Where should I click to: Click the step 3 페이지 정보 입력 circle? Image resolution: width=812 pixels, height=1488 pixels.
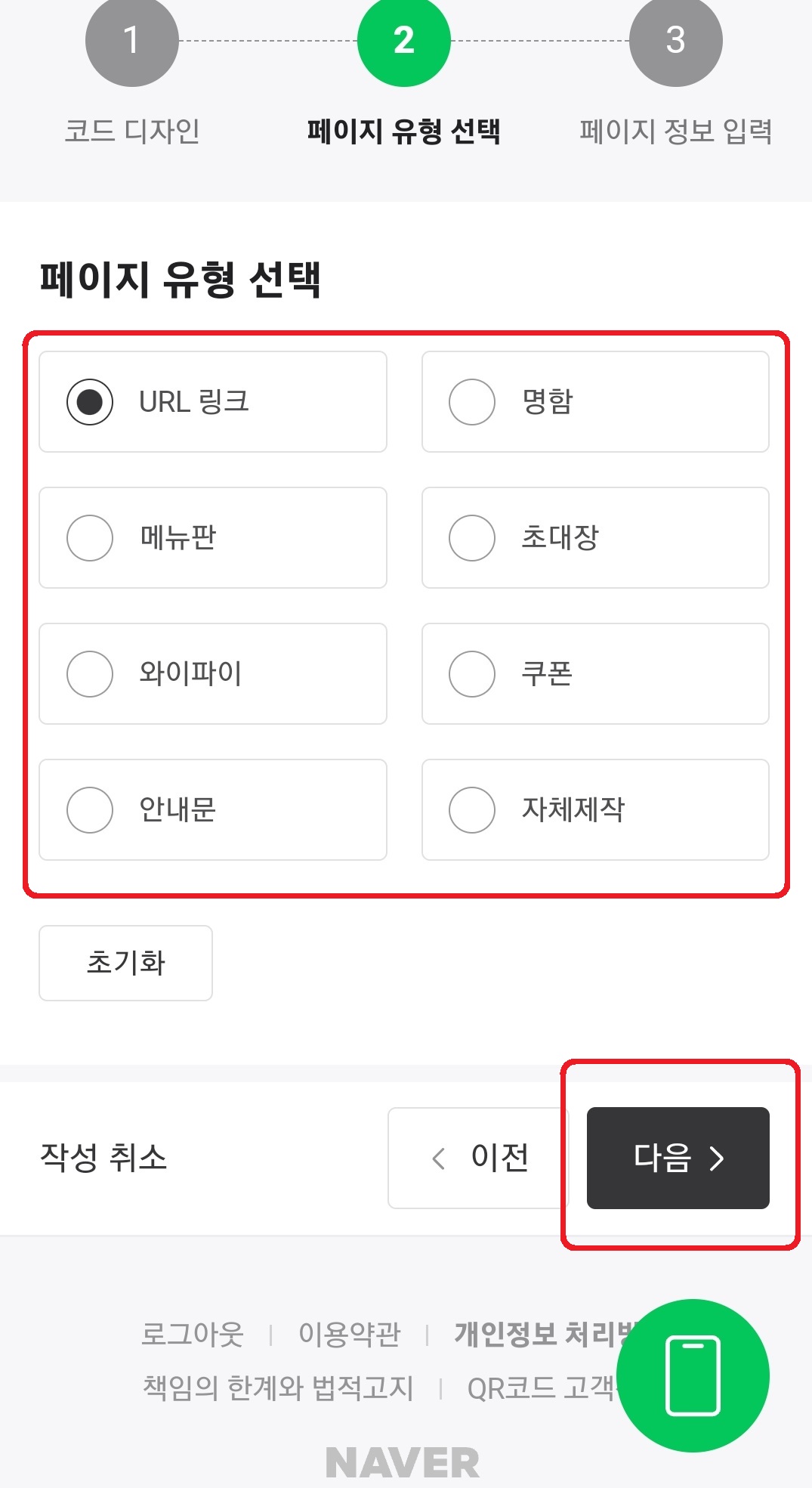coord(676,42)
